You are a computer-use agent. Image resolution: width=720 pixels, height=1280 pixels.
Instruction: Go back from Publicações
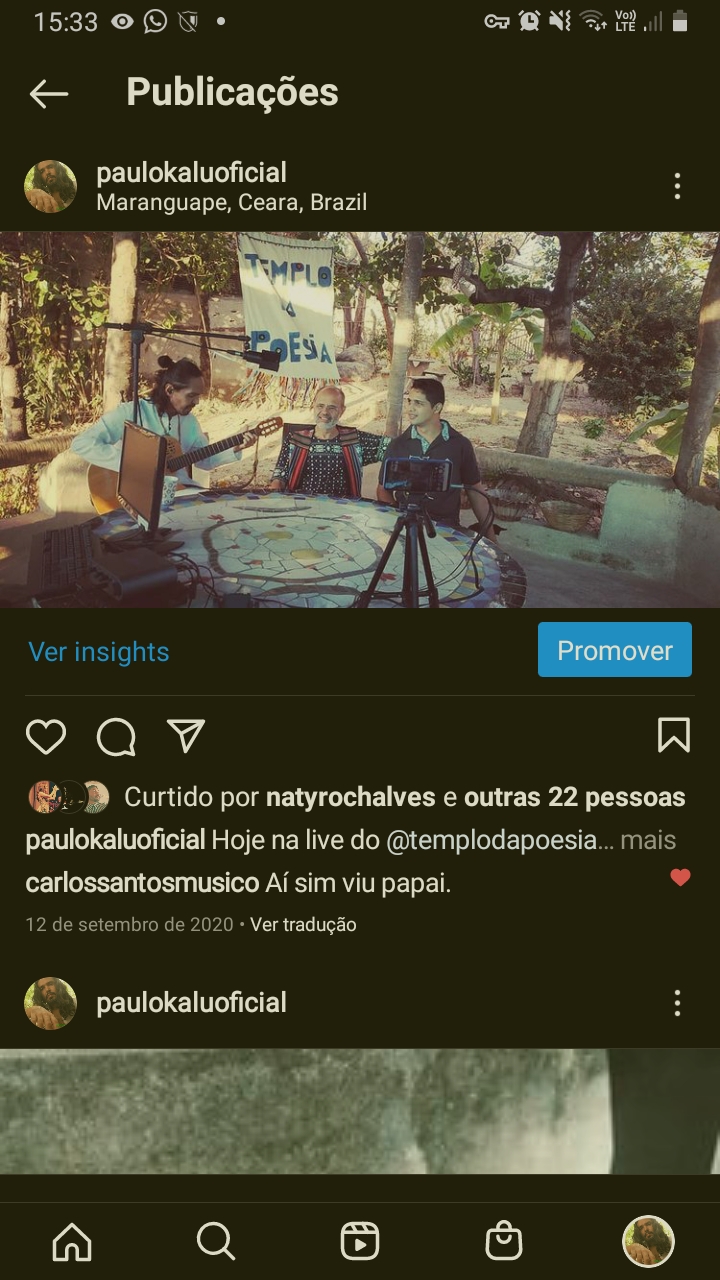pos(48,94)
